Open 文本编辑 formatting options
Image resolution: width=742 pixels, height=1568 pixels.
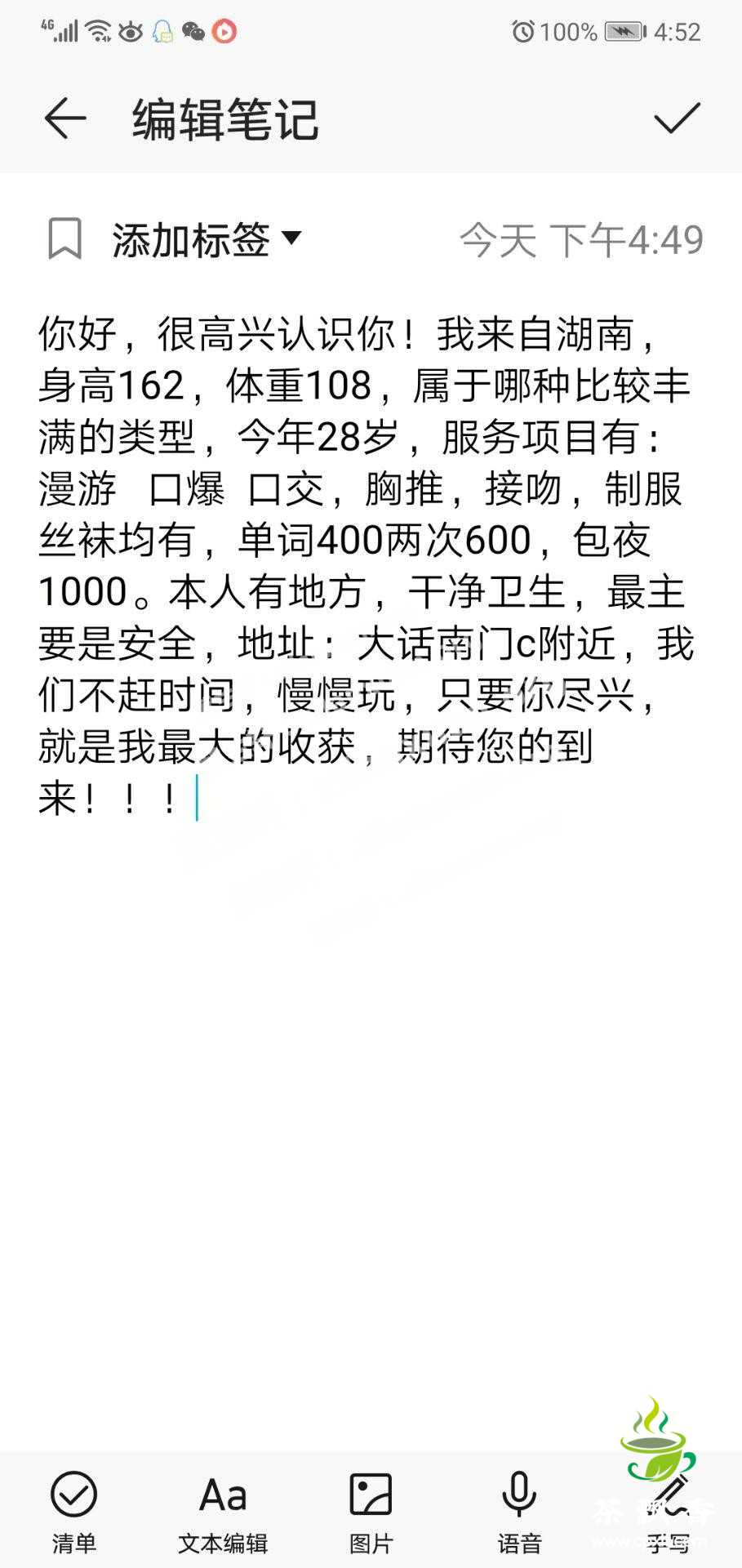click(x=223, y=1511)
